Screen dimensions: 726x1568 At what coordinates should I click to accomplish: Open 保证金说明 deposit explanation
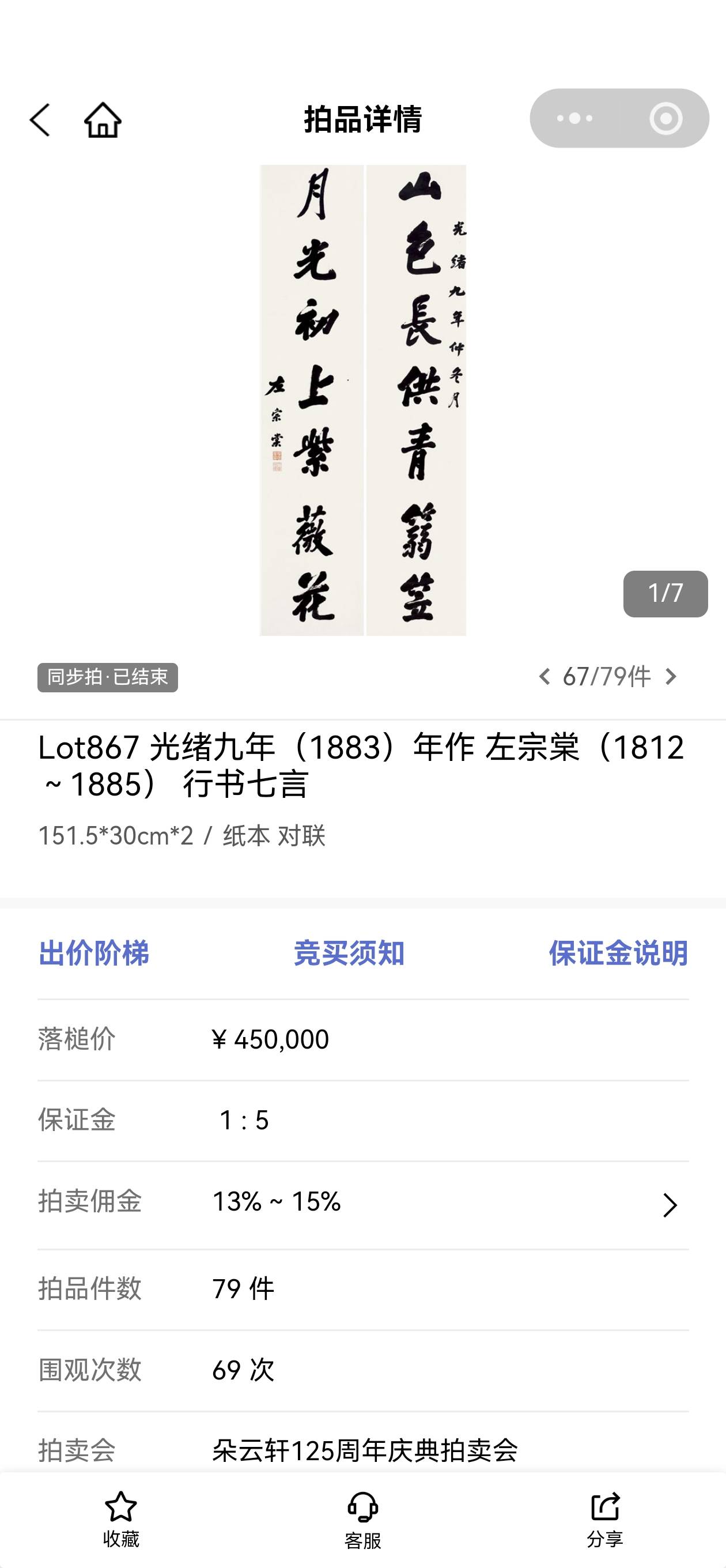point(618,953)
